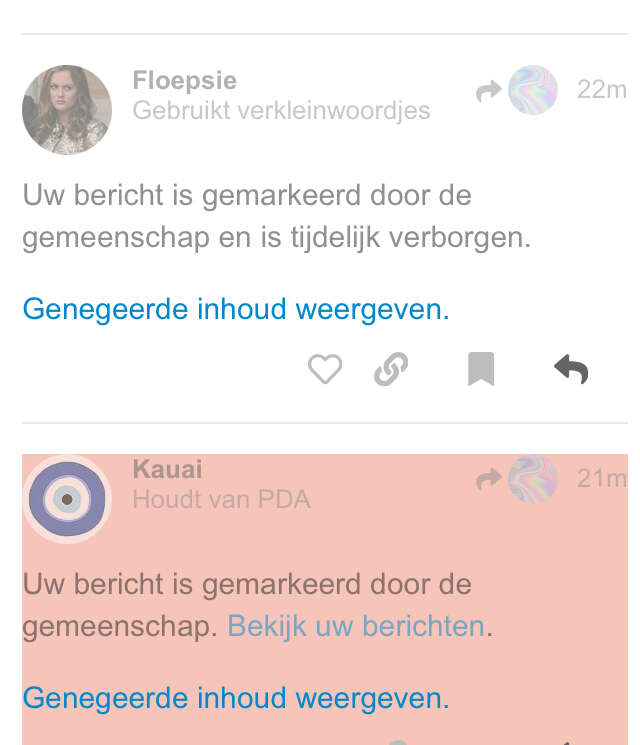Bookmark Floepsie's post
Image resolution: width=640 pixels, height=745 pixels.
(x=481, y=370)
